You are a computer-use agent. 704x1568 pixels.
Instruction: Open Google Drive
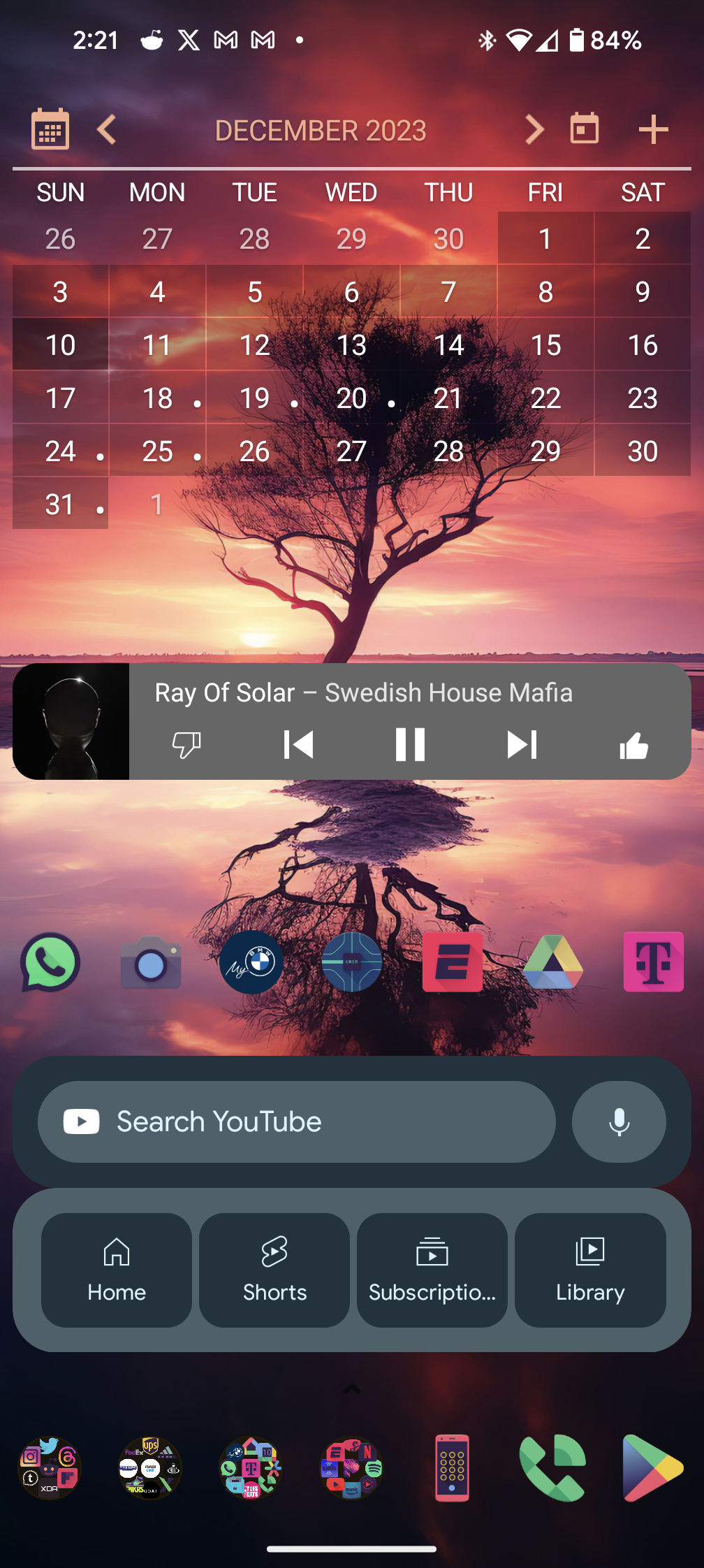(552, 962)
